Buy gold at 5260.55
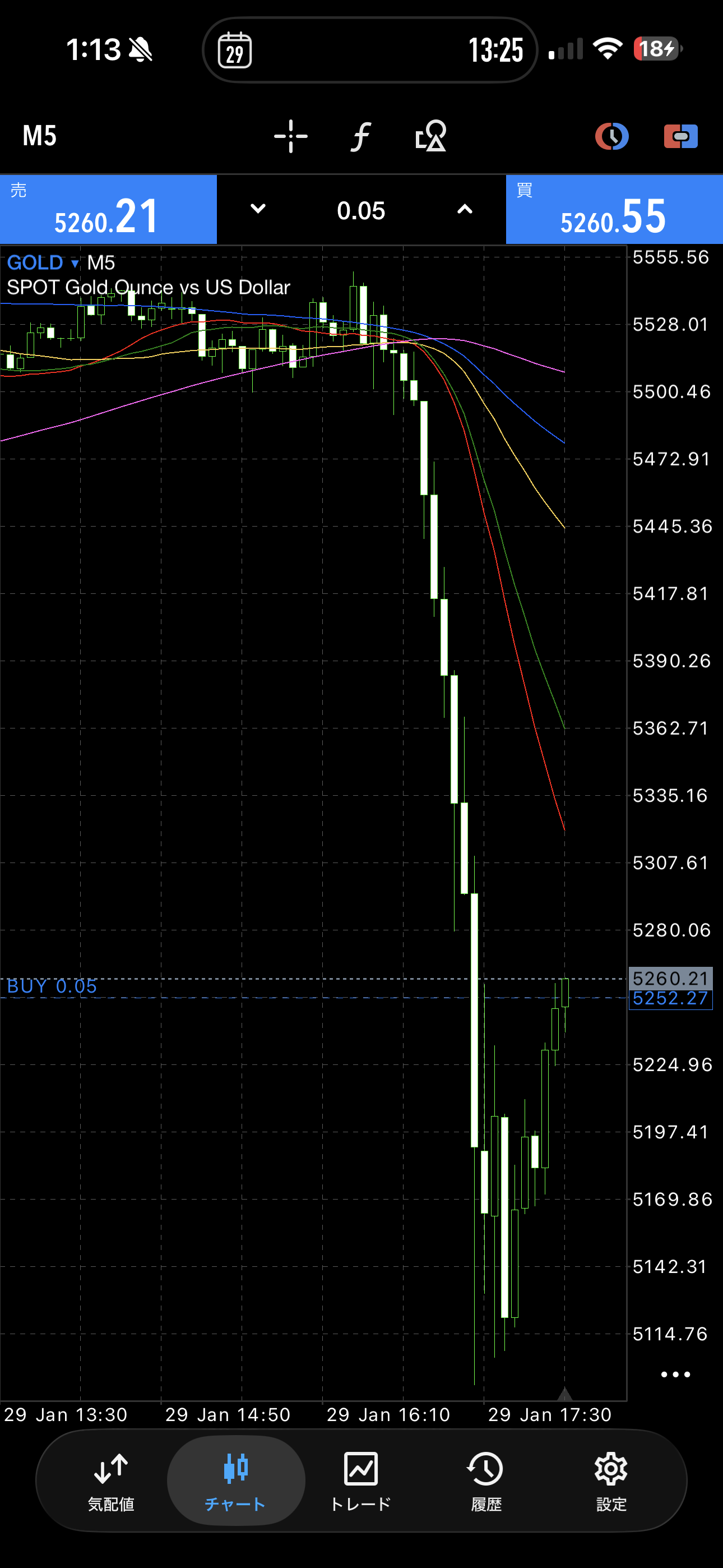The image size is (723, 1568). [x=614, y=209]
